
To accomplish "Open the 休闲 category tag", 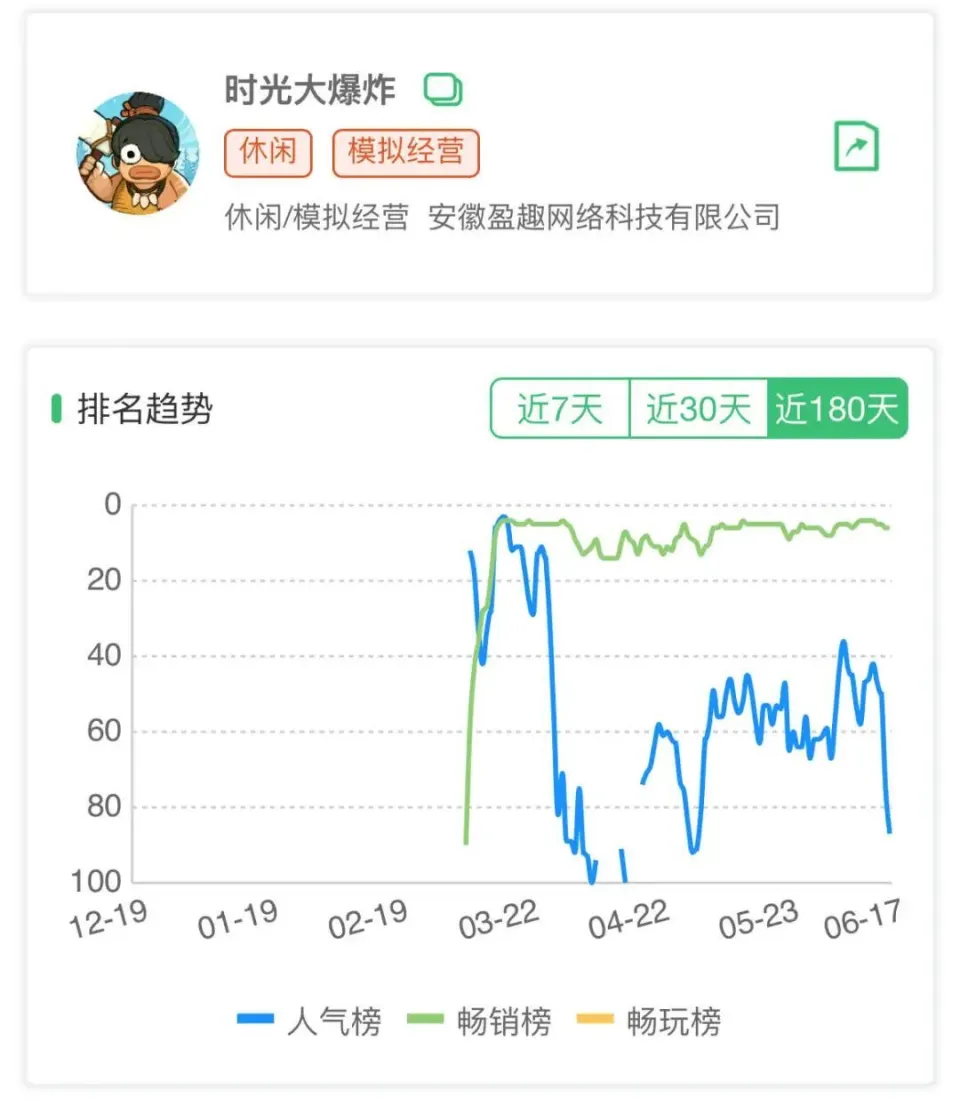I will coord(266,153).
